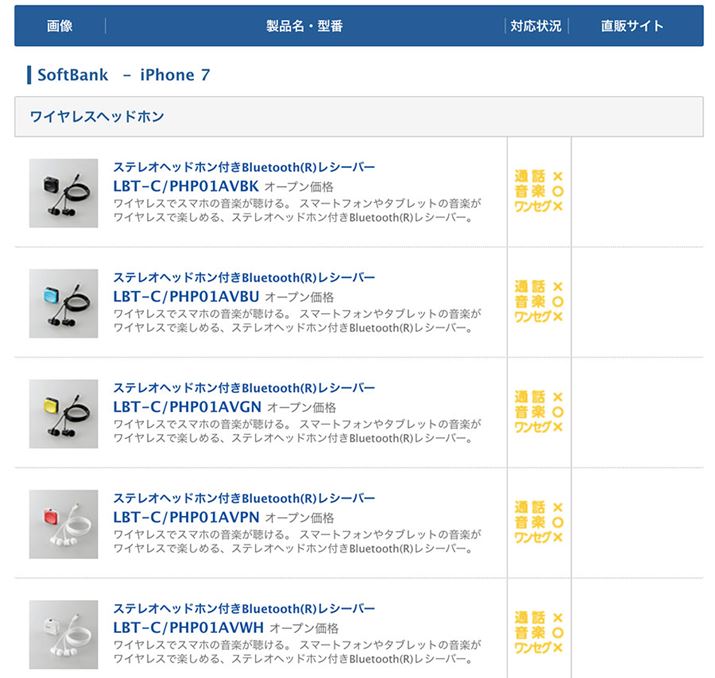This screenshot has height=678, width=715.
Task: Tap the blue receiver product image
Action: point(64,303)
